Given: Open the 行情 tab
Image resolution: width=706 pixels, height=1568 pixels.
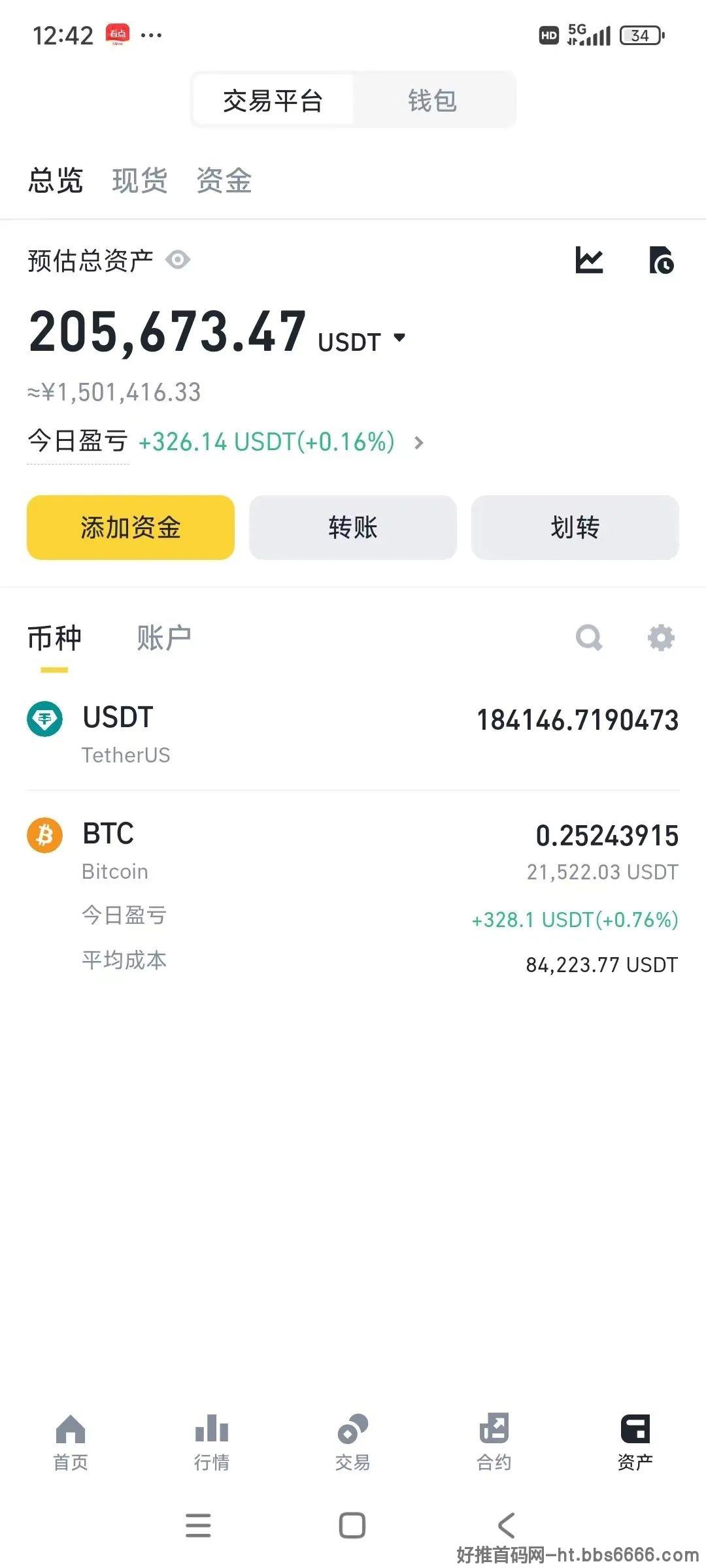Looking at the screenshot, I should coord(212,1443).
